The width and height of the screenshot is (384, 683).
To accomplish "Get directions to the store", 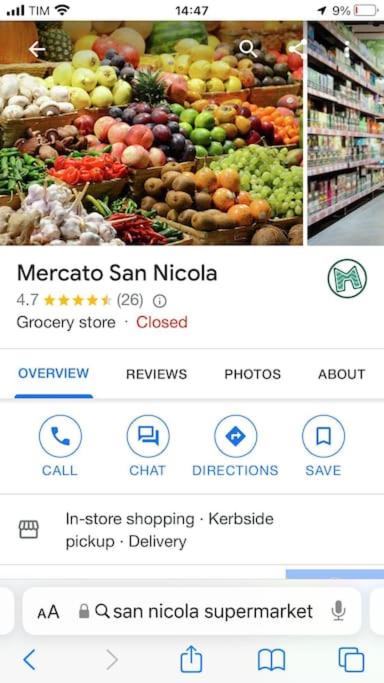I will [235, 446].
